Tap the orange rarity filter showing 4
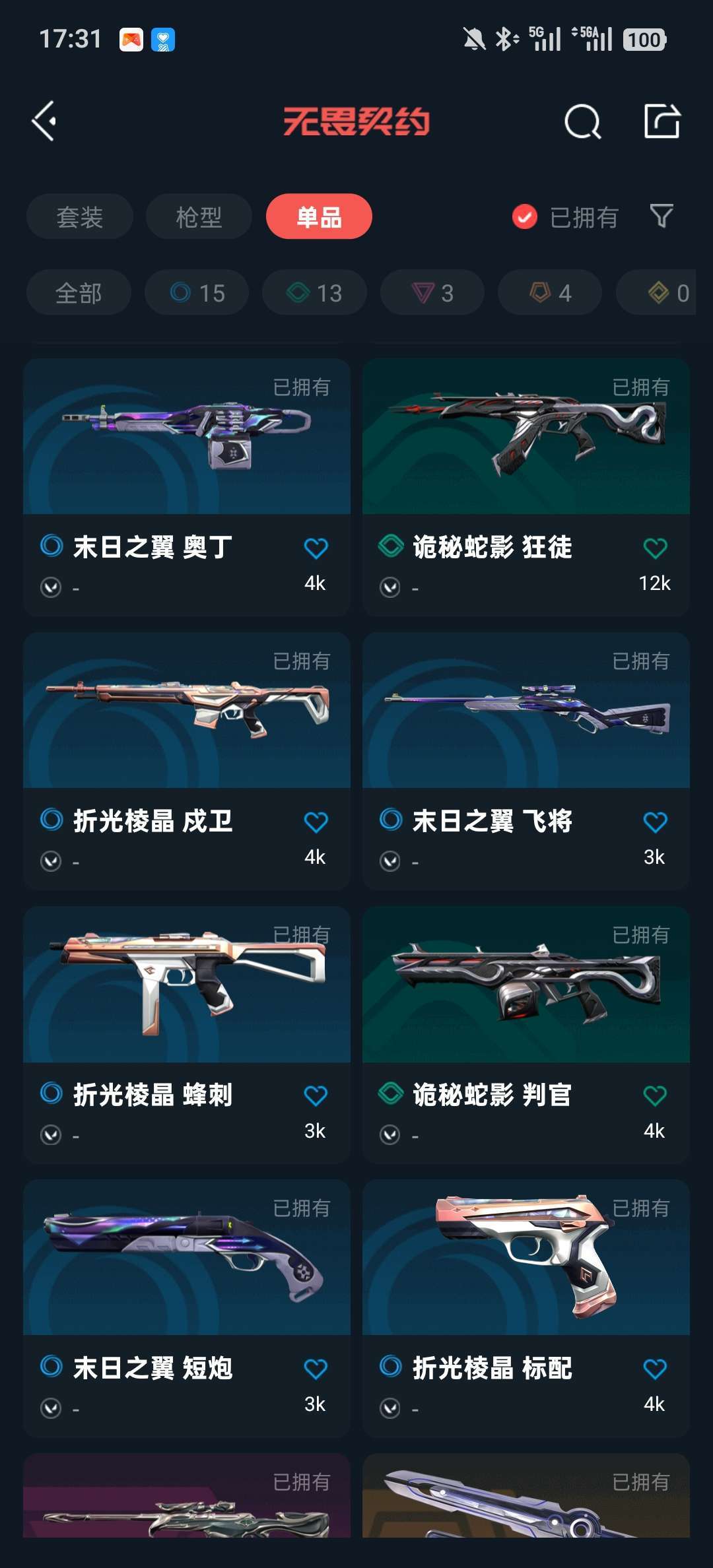Viewport: 713px width, 1568px height. coord(549,293)
